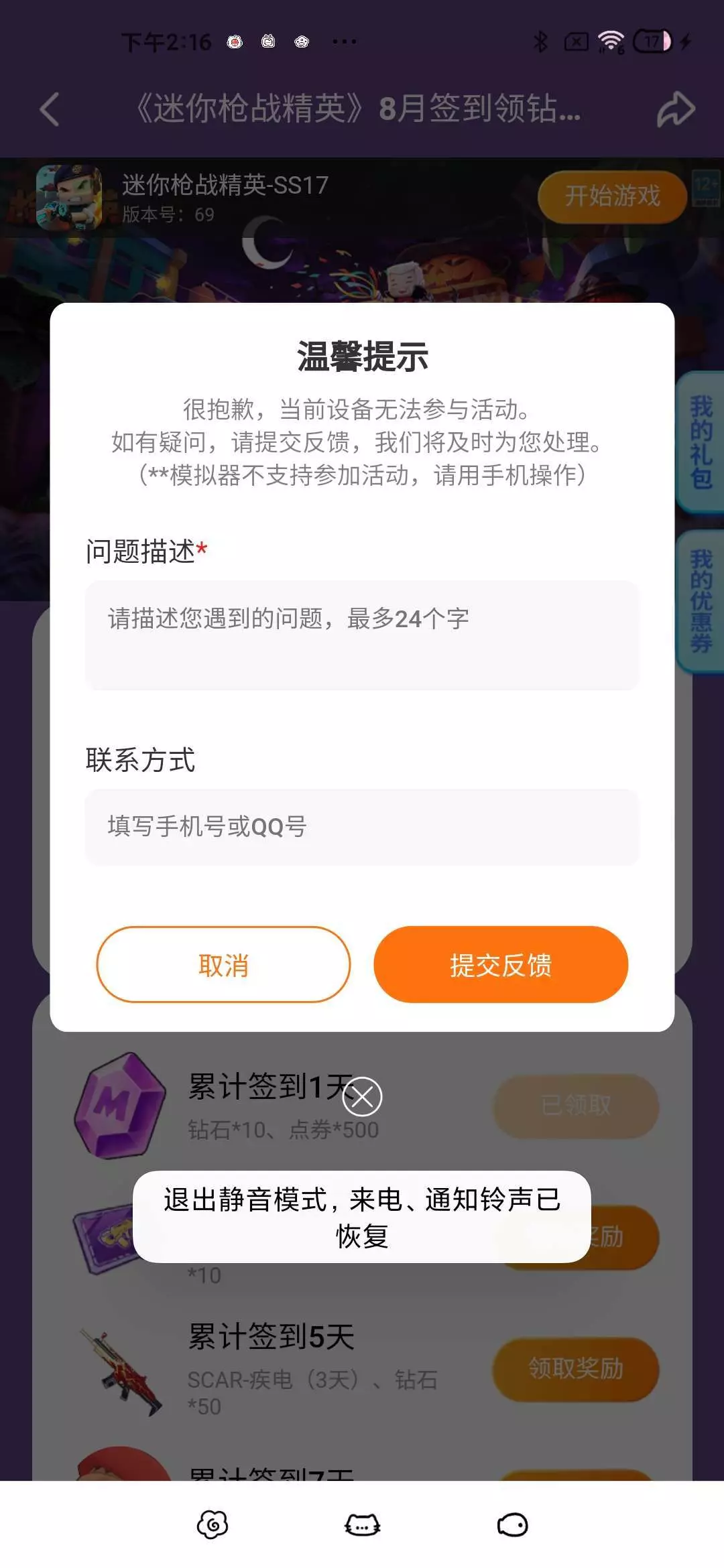Dismiss the toast with the X icon

pyautogui.click(x=362, y=1097)
